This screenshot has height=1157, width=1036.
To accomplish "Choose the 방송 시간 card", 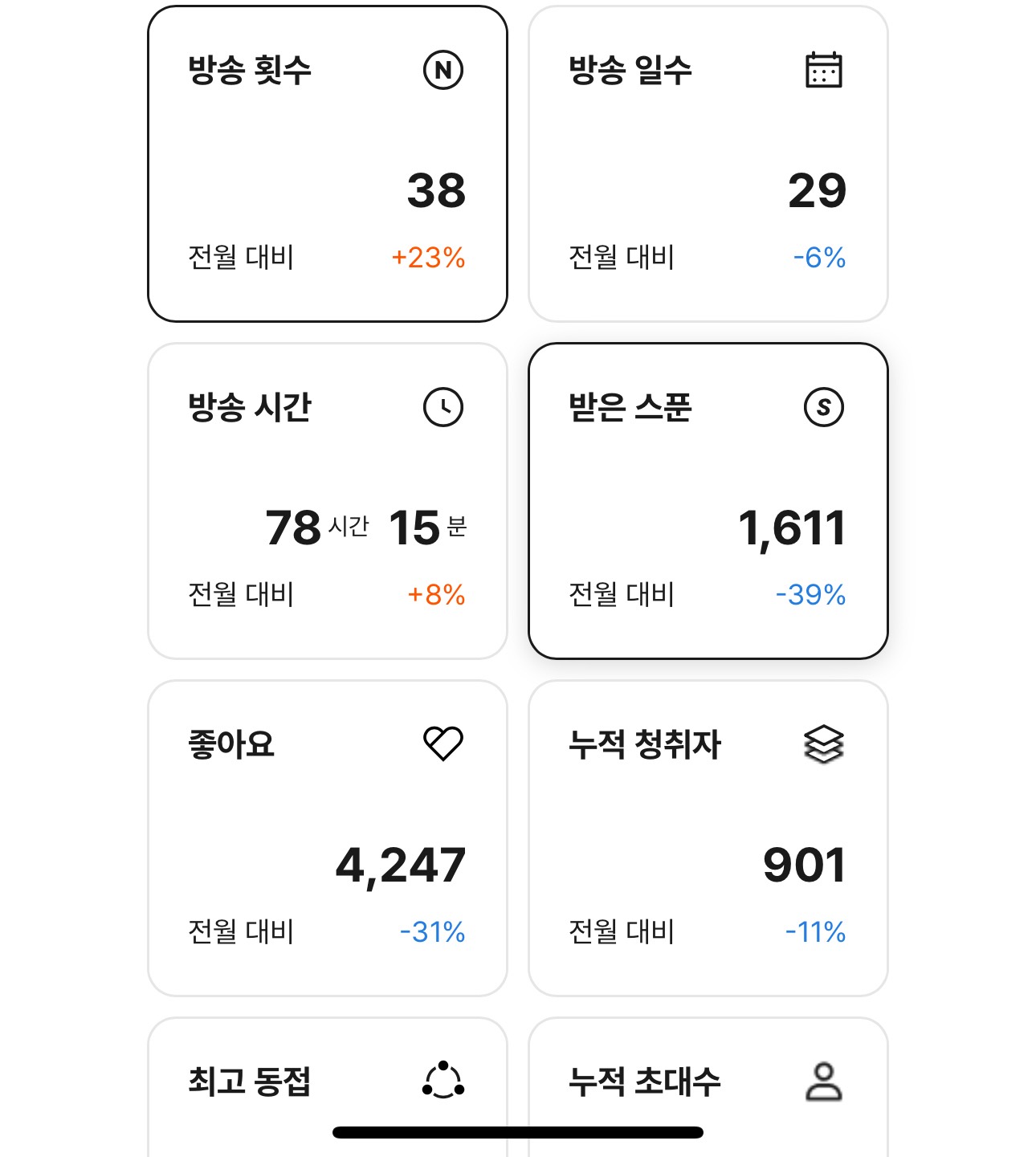I will coord(328,501).
